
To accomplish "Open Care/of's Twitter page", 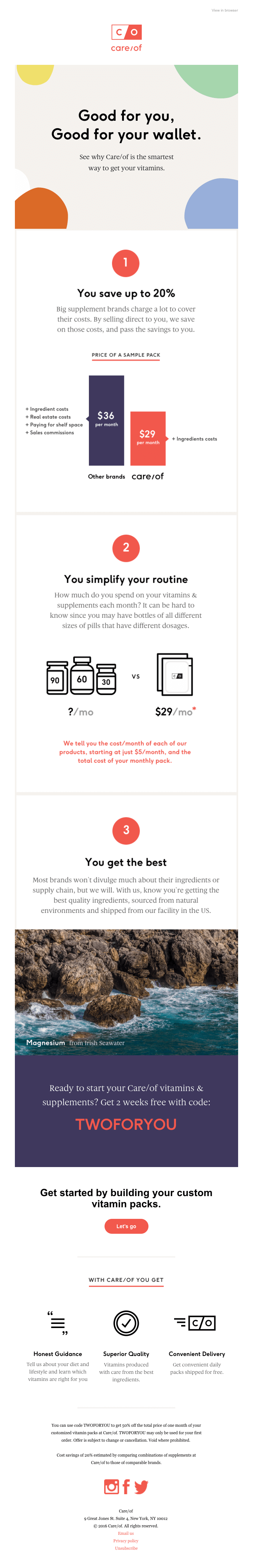I will (x=141, y=1487).
